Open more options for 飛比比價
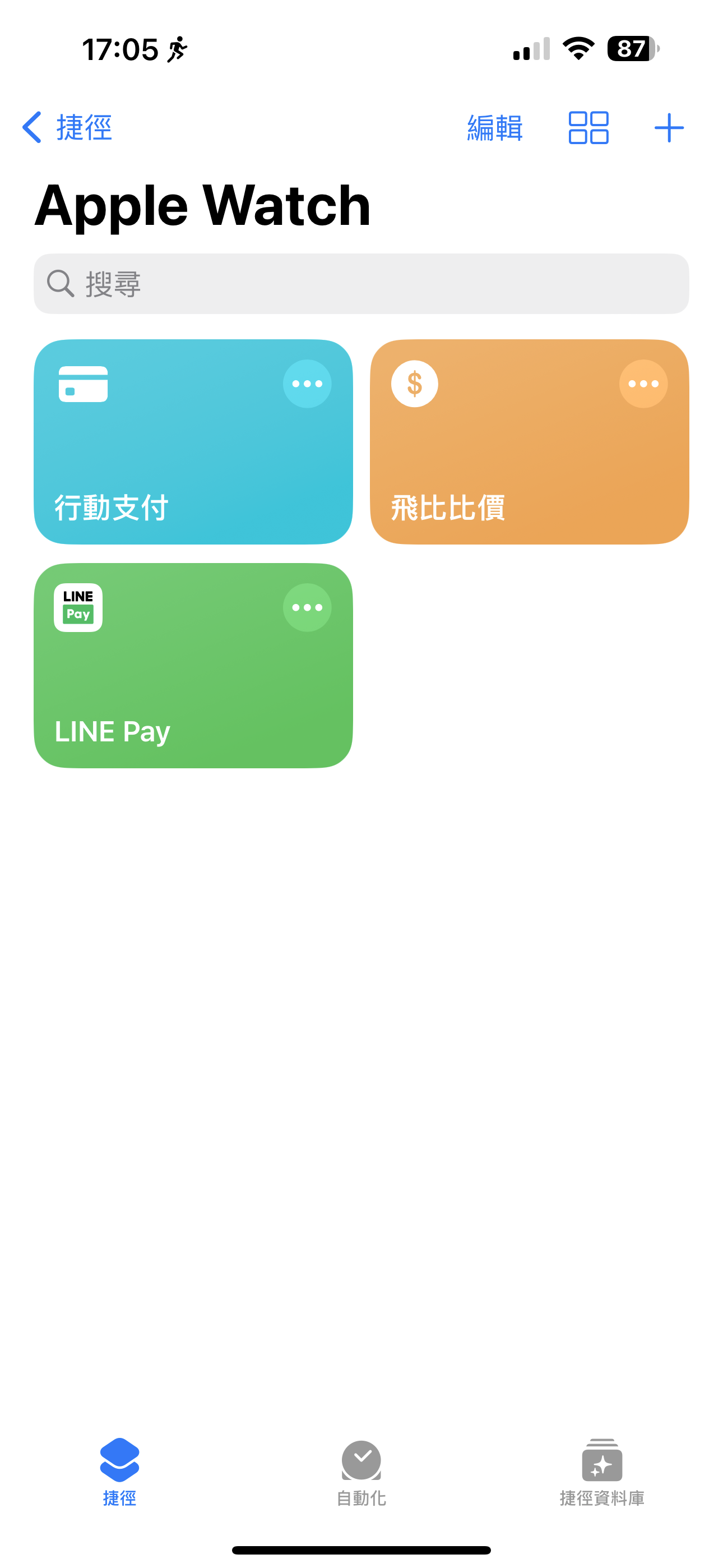Viewport: 723px width, 1568px height. point(643,384)
